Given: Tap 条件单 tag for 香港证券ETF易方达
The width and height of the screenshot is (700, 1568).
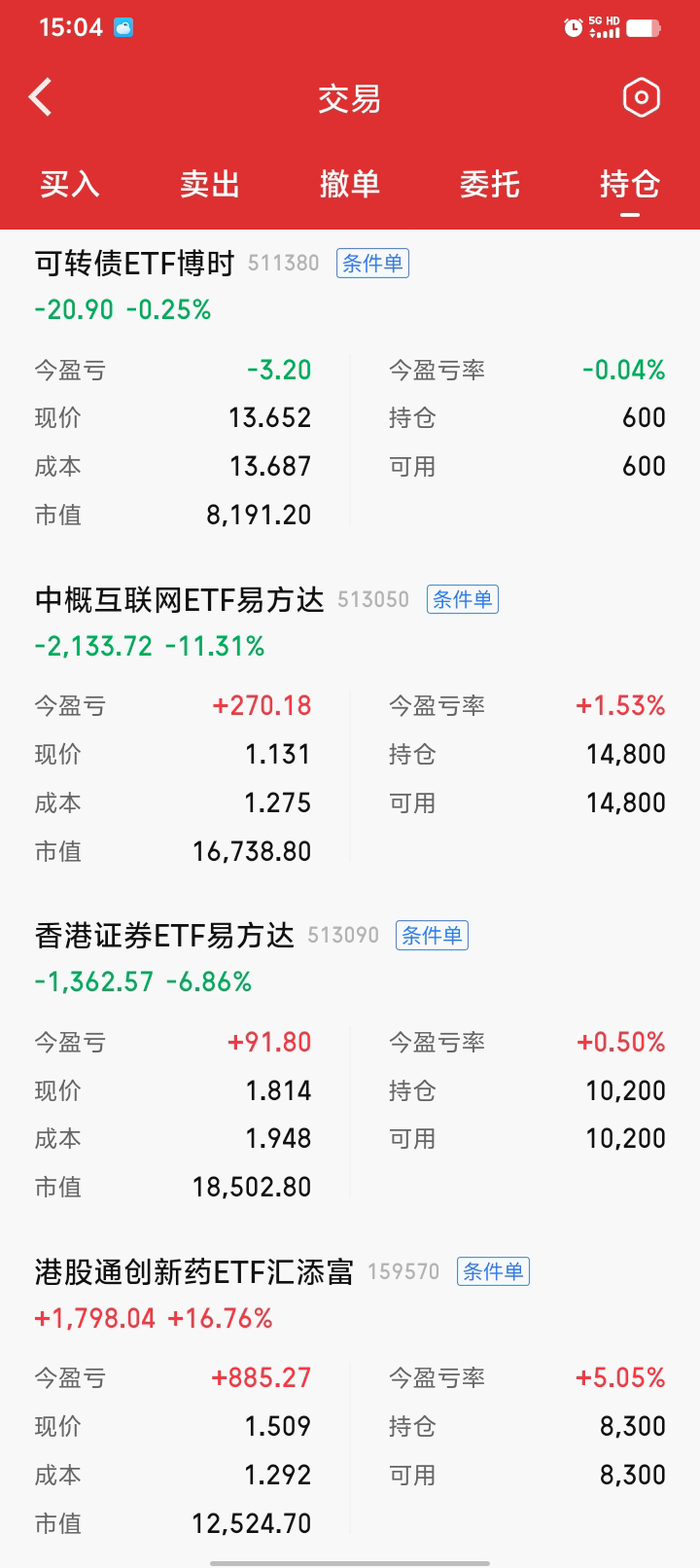Looking at the screenshot, I should [x=433, y=936].
